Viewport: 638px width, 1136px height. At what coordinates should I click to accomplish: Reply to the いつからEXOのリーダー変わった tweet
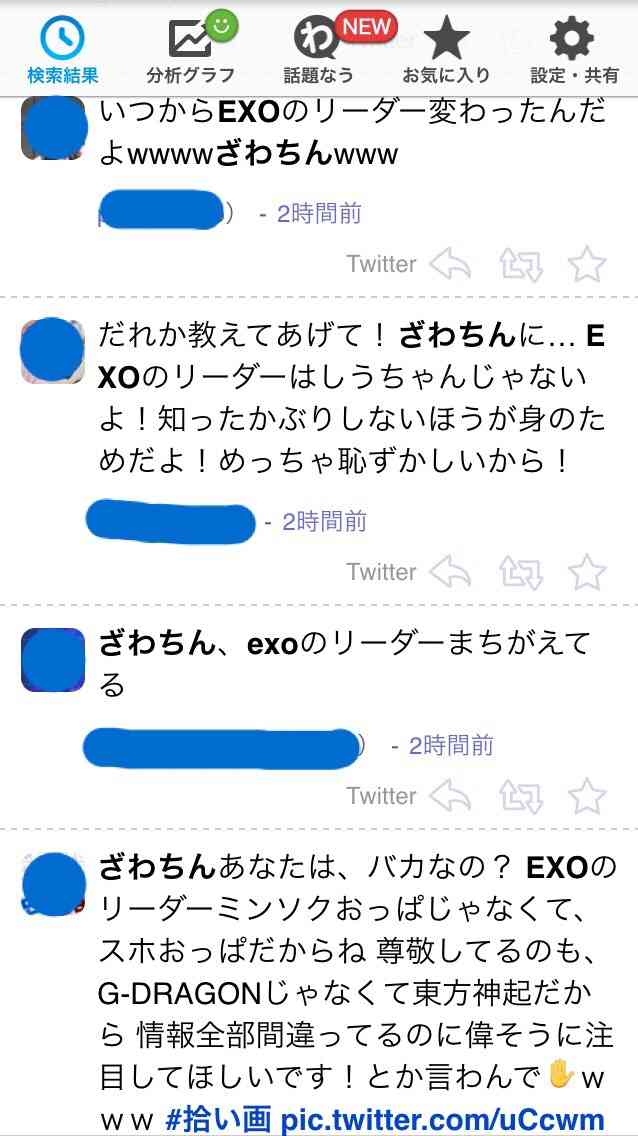[450, 264]
